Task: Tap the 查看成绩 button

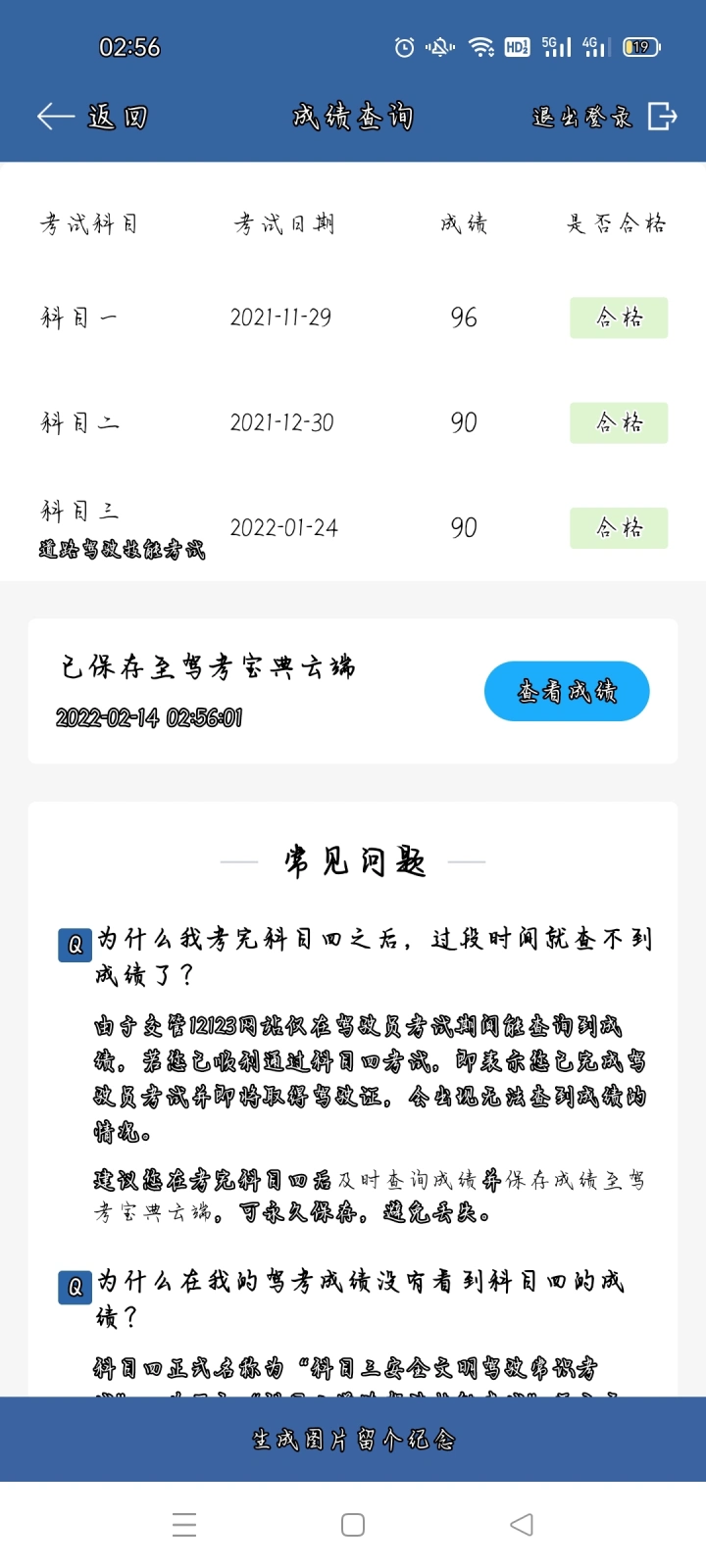Action: 567,691
